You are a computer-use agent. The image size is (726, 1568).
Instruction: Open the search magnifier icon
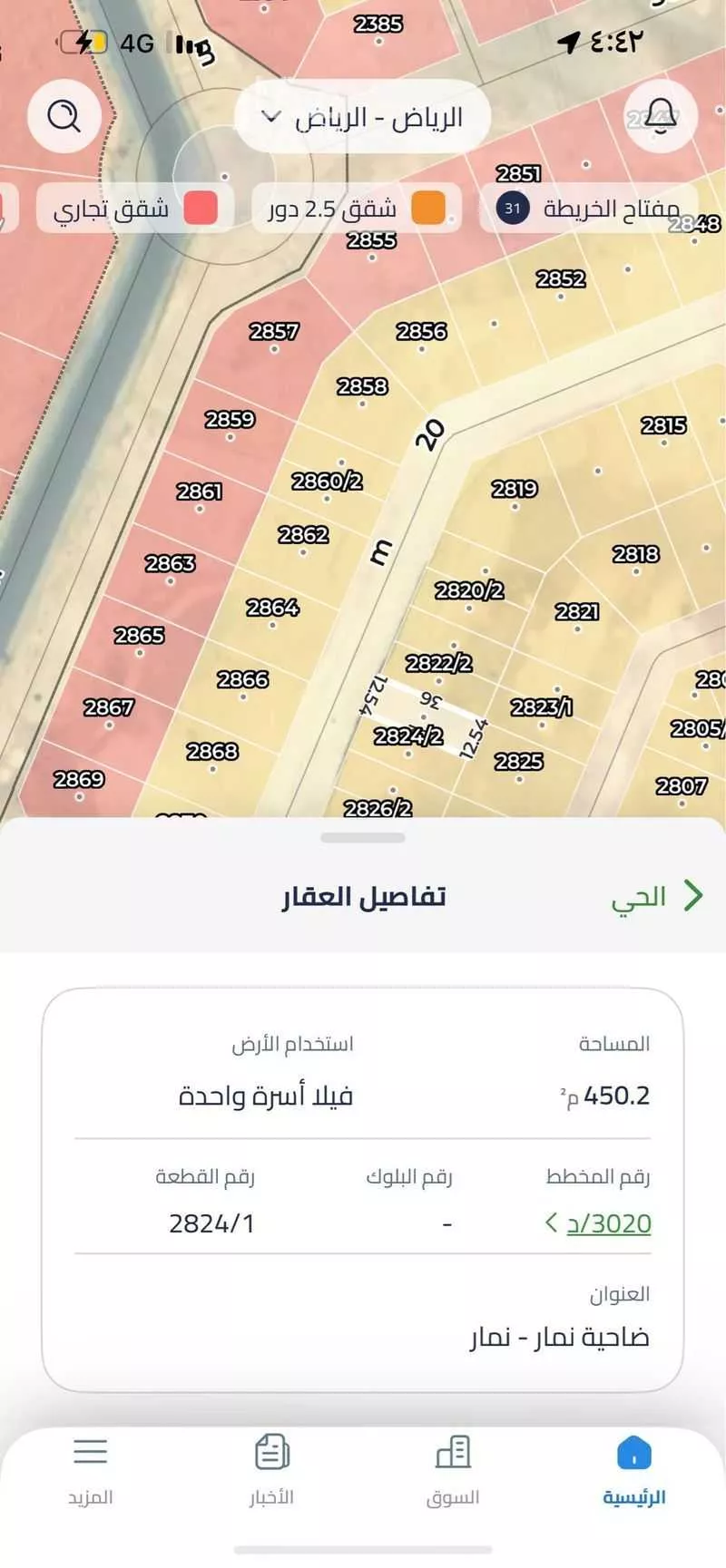tap(64, 116)
